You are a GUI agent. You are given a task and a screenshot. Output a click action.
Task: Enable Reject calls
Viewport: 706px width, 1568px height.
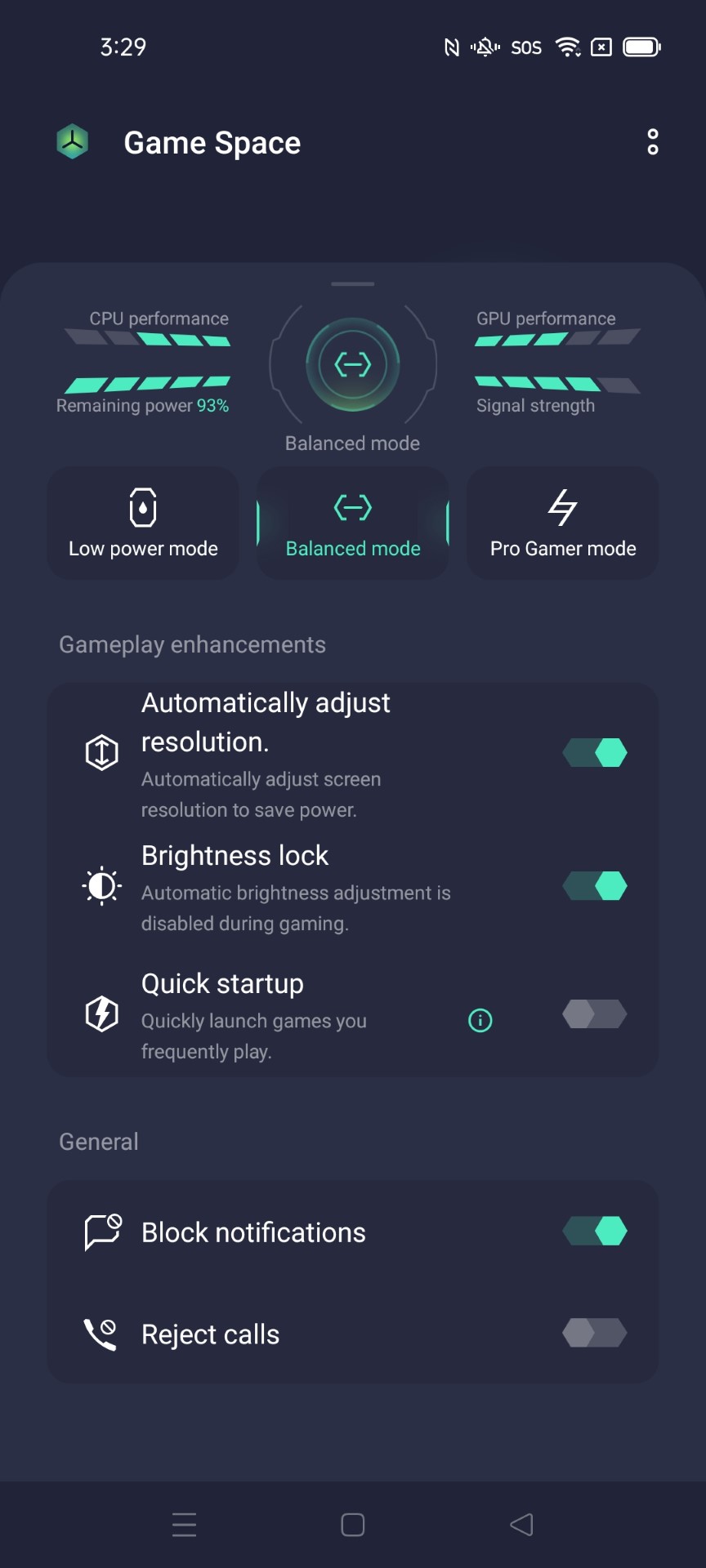tap(595, 1333)
